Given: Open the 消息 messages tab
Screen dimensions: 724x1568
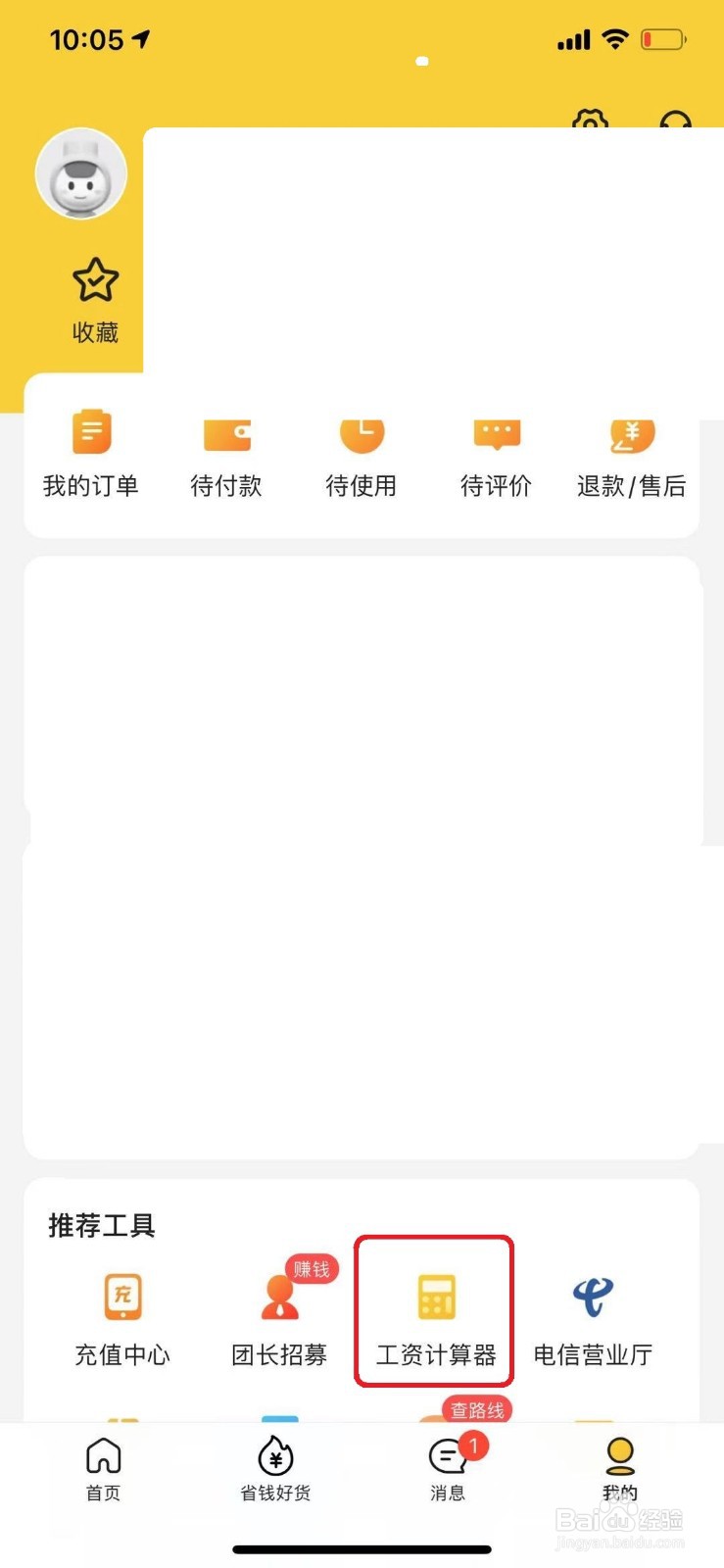Looking at the screenshot, I should (448, 1460).
